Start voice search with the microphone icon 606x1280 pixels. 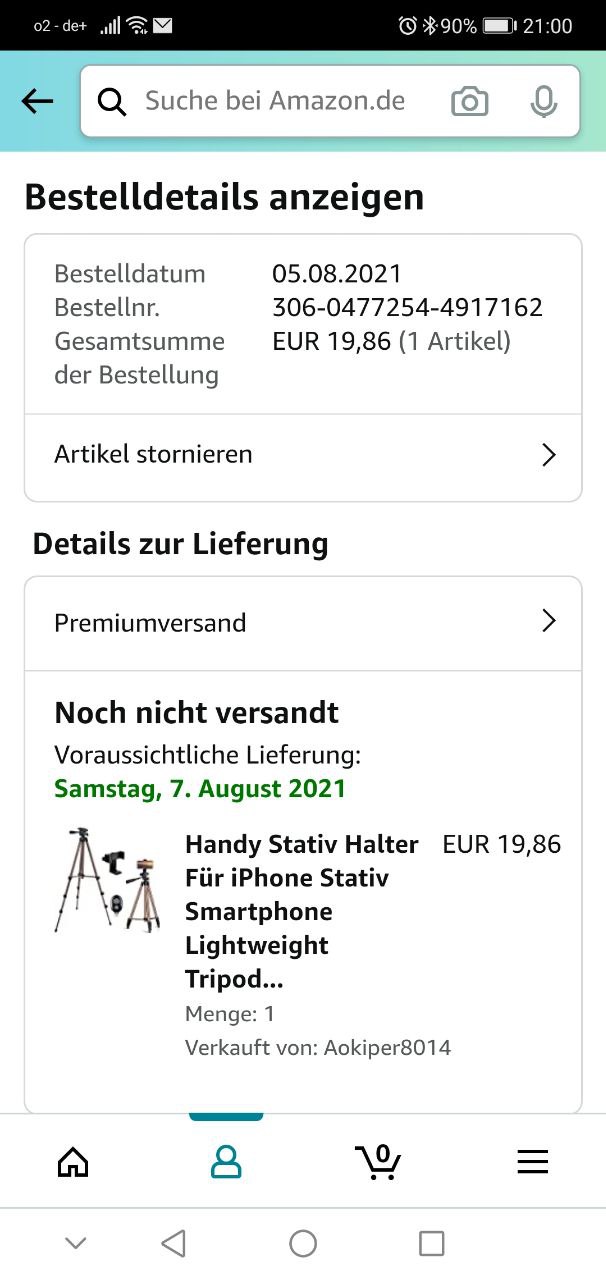click(x=543, y=101)
